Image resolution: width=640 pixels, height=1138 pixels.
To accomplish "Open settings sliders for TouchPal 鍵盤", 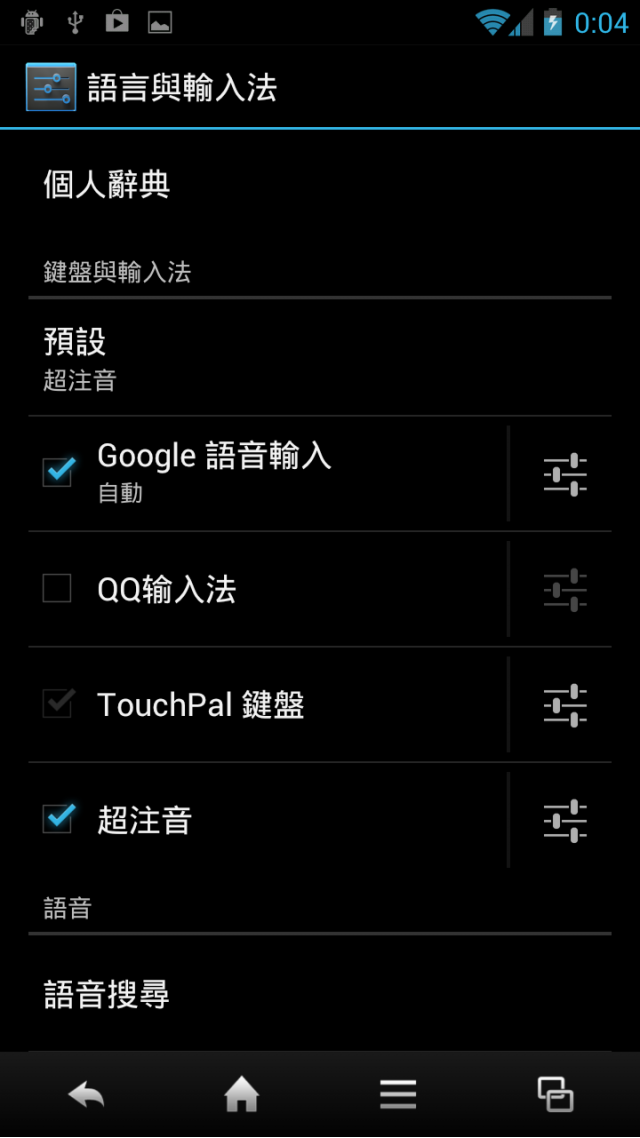I will 565,705.
